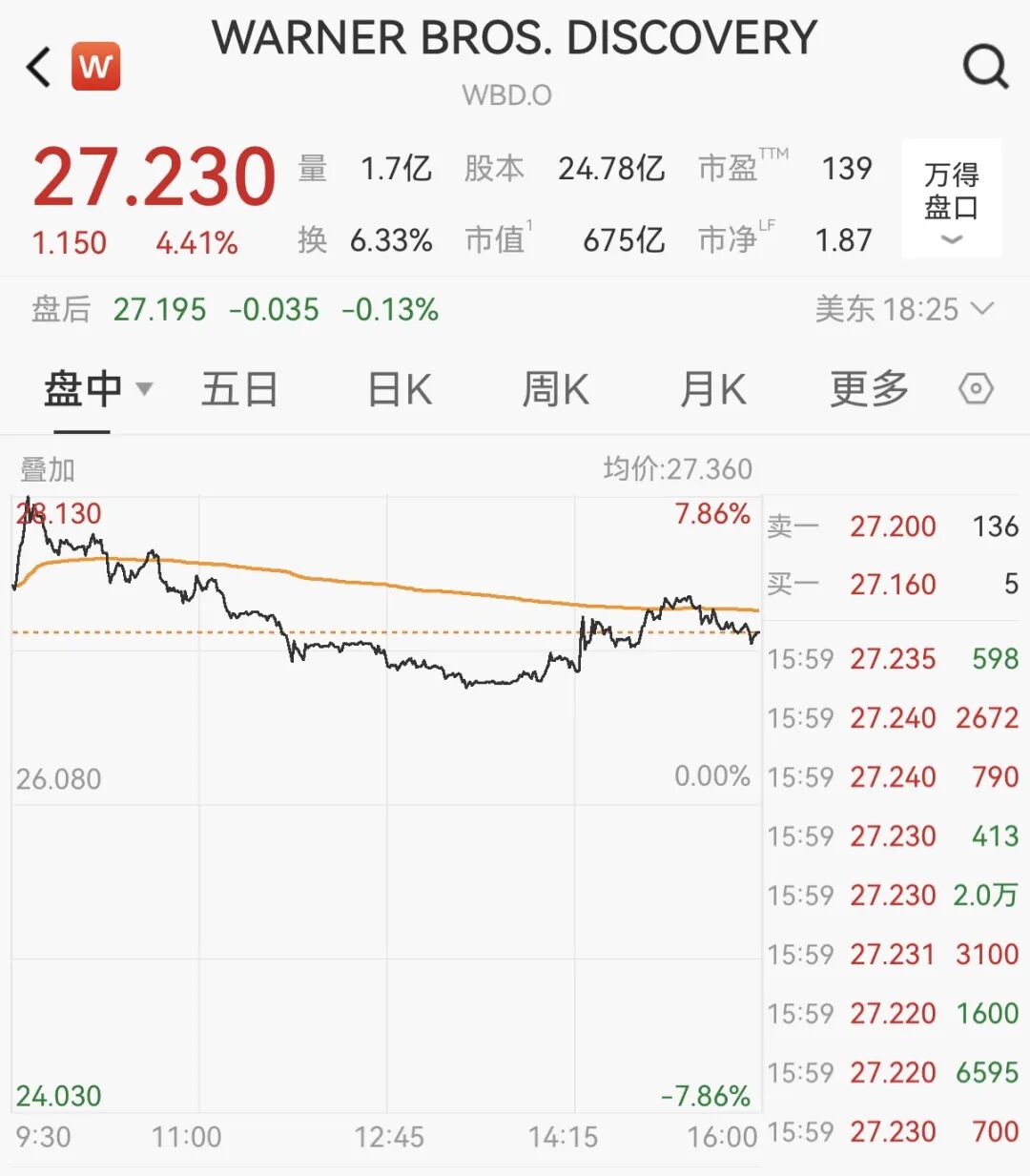The image size is (1030, 1176).
Task: Switch to the 日K chart tab
Action: pyautogui.click(x=400, y=389)
